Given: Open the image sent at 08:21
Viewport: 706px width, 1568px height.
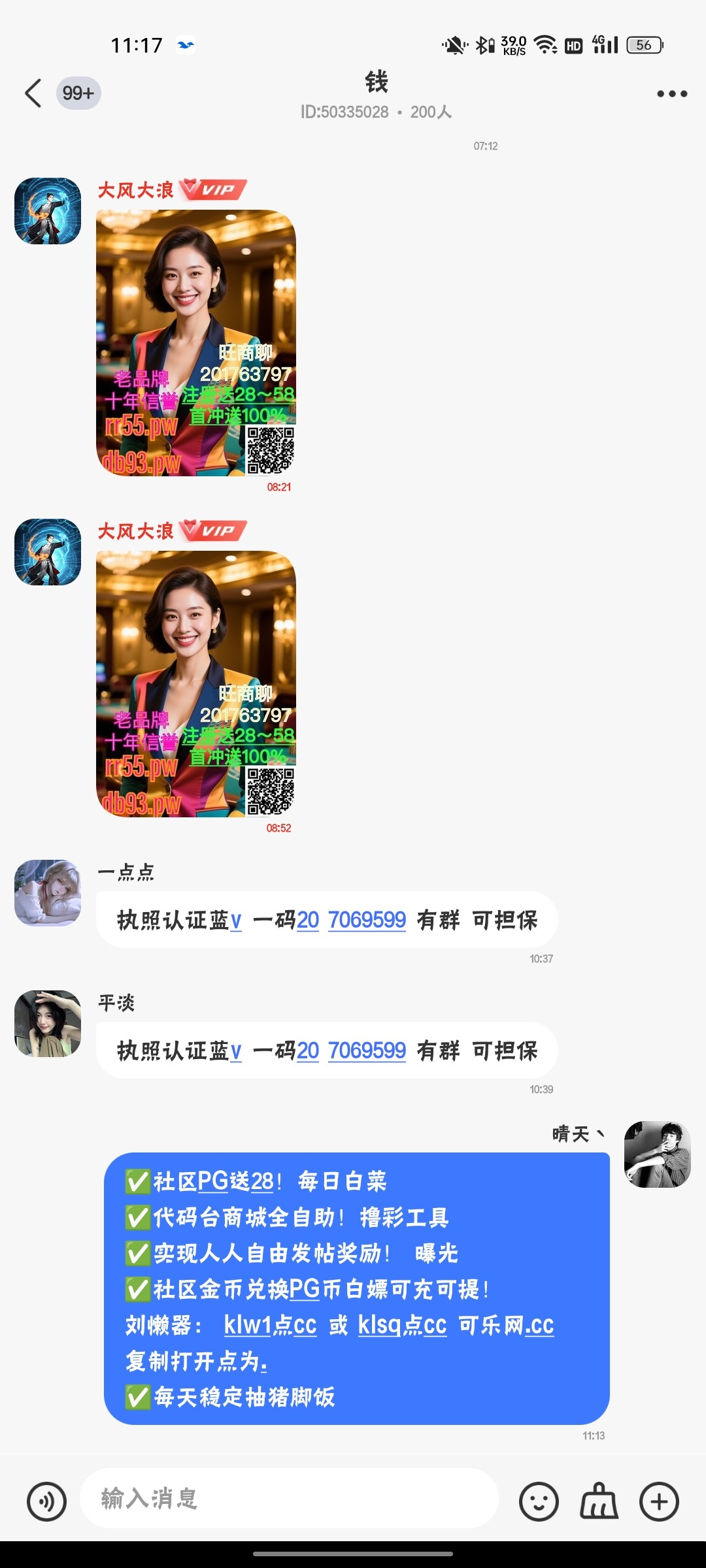Looking at the screenshot, I should tap(196, 343).
